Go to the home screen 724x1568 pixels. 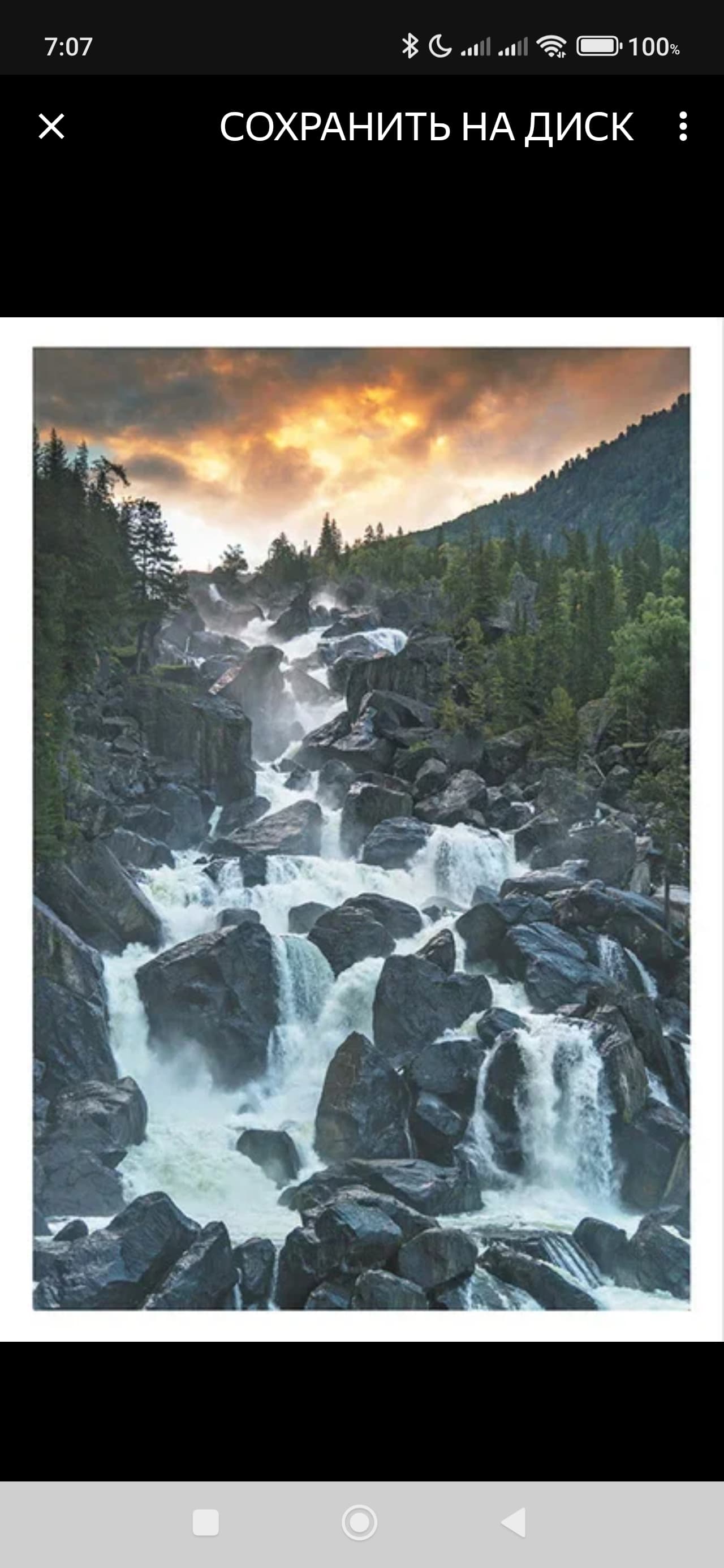tap(359, 1522)
